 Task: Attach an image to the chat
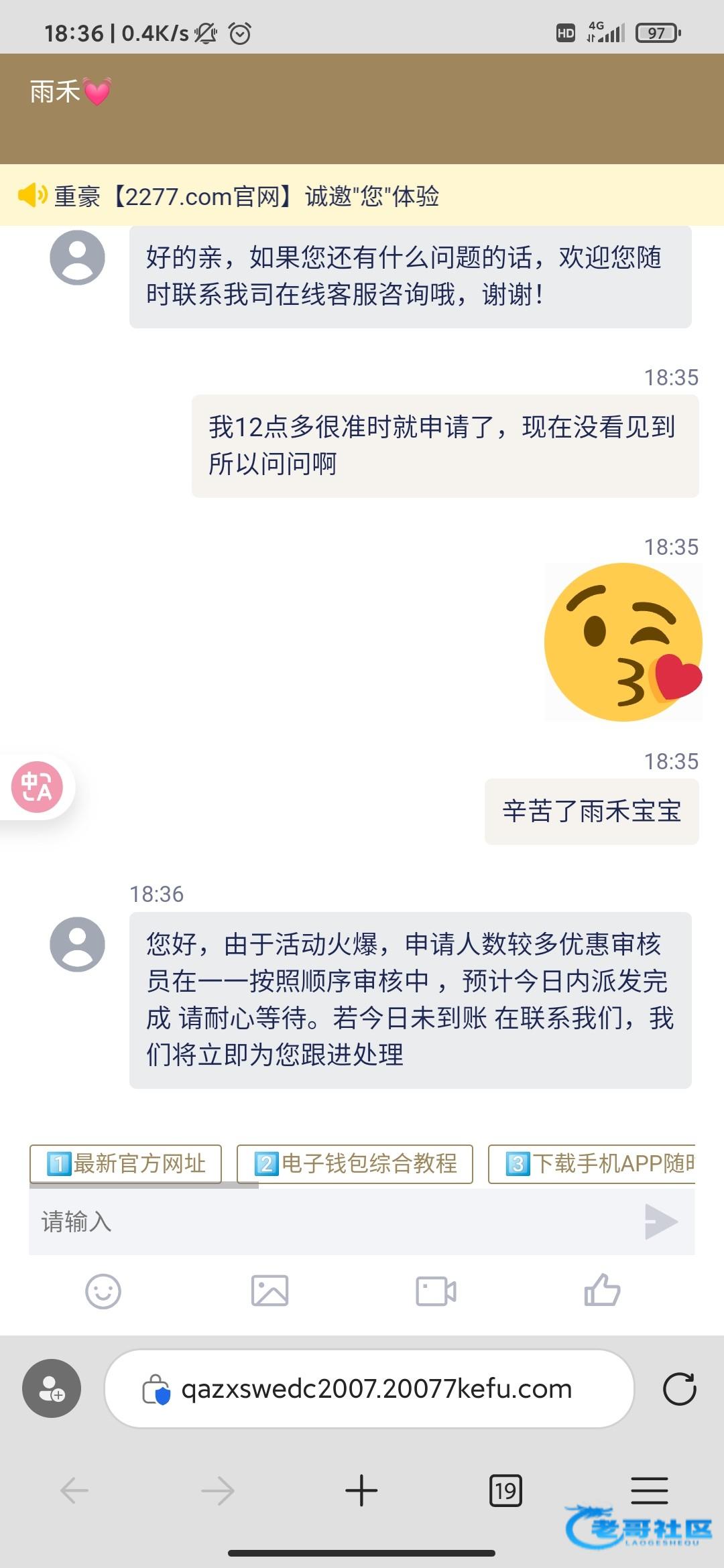[x=269, y=1291]
